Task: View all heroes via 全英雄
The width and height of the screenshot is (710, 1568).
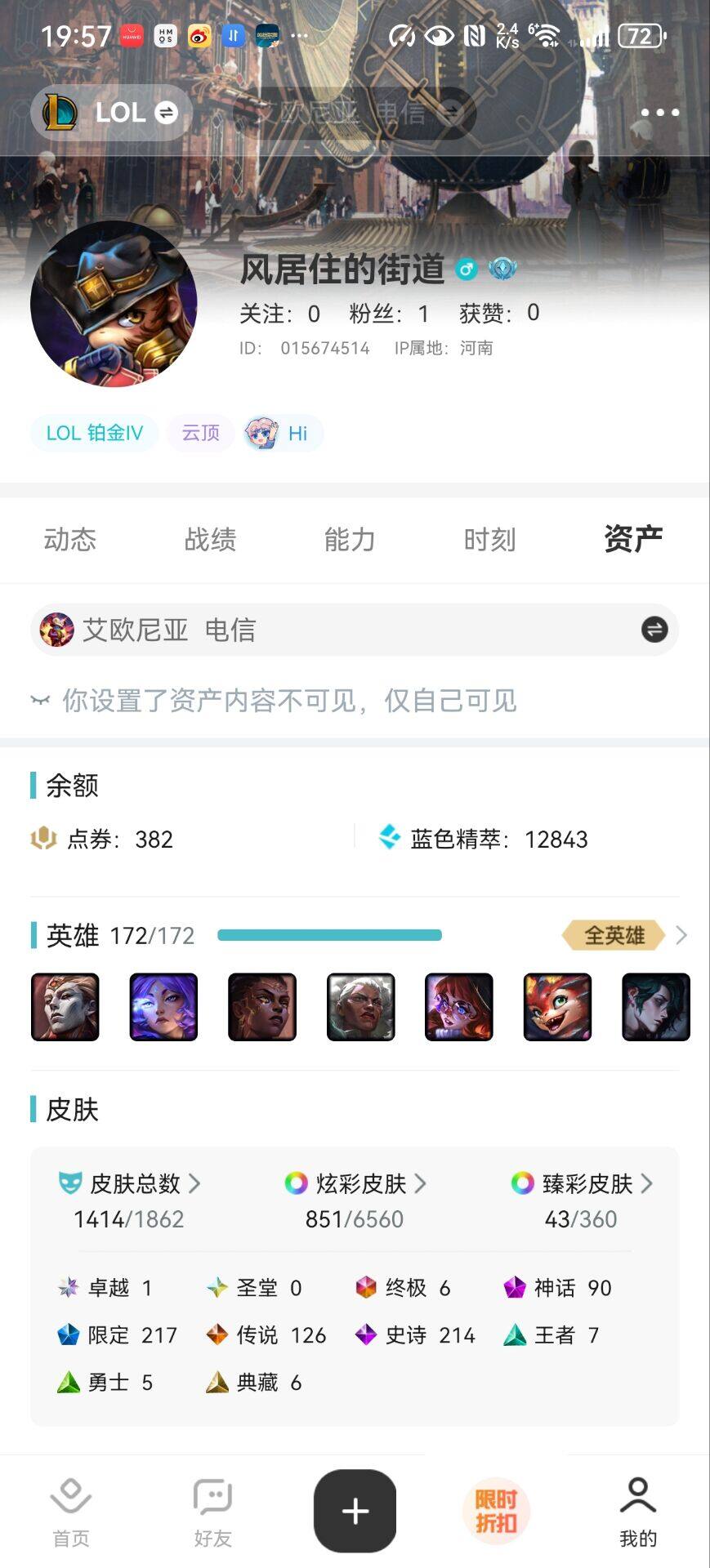Action: [623, 935]
